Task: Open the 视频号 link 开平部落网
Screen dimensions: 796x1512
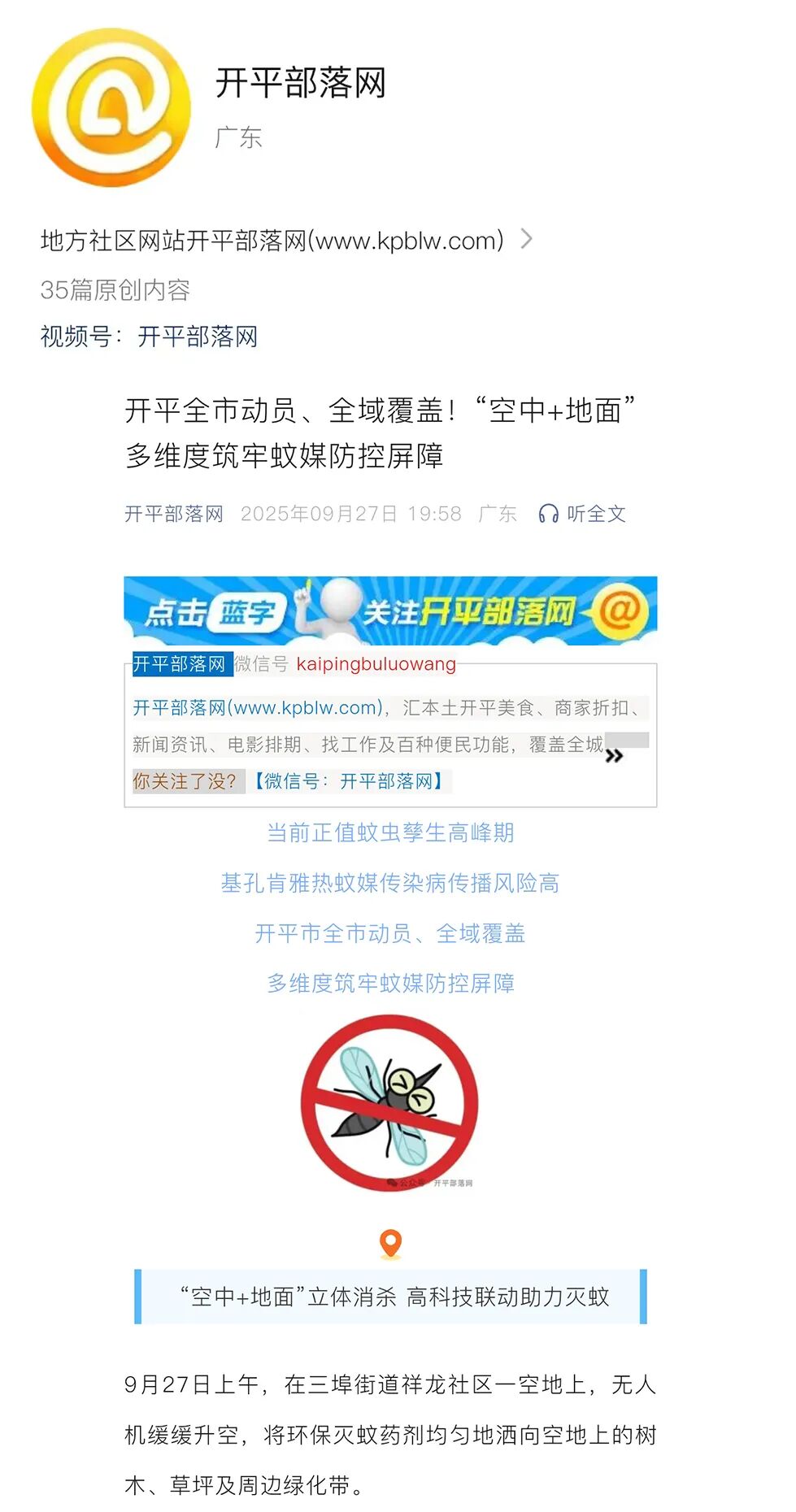Action: click(x=198, y=337)
